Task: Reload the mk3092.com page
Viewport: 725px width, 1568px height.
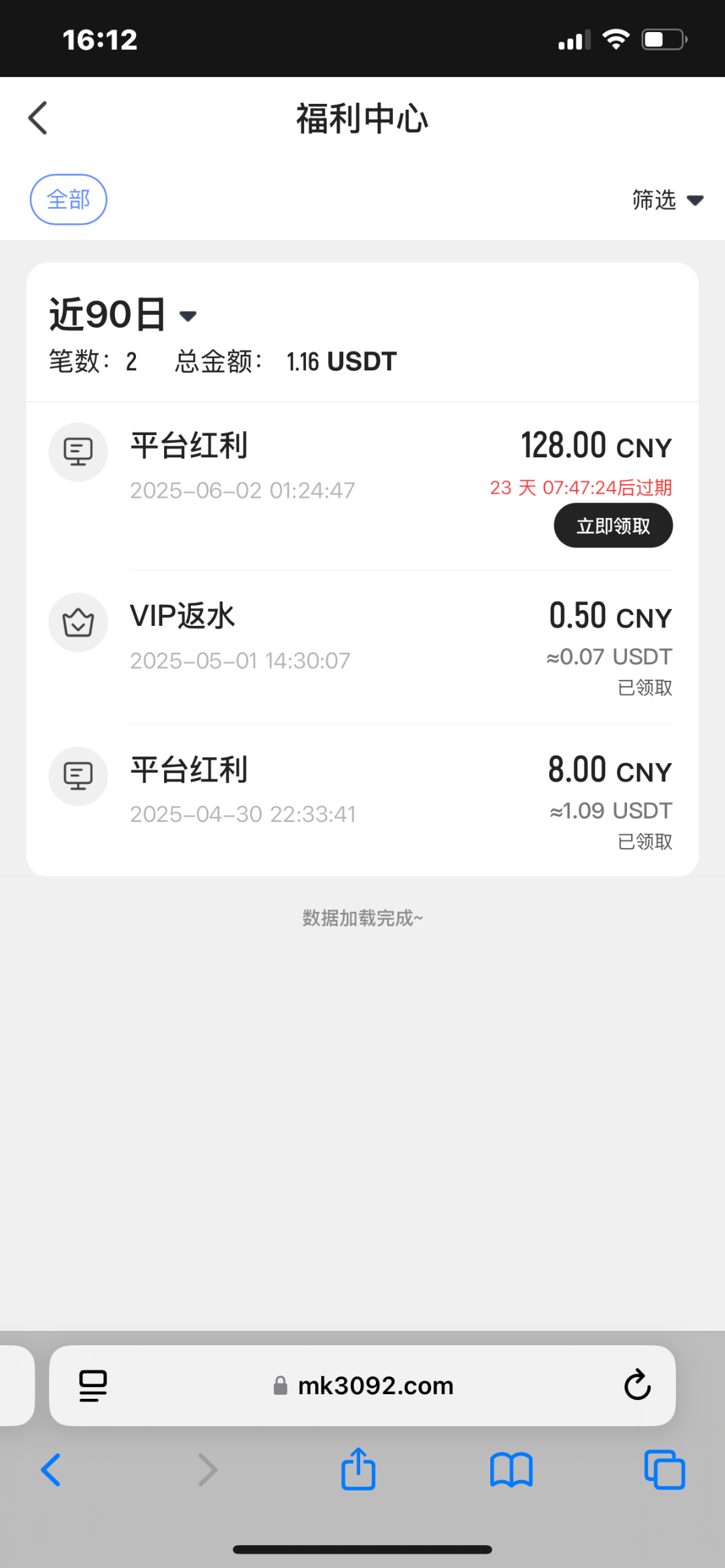Action: (637, 1384)
